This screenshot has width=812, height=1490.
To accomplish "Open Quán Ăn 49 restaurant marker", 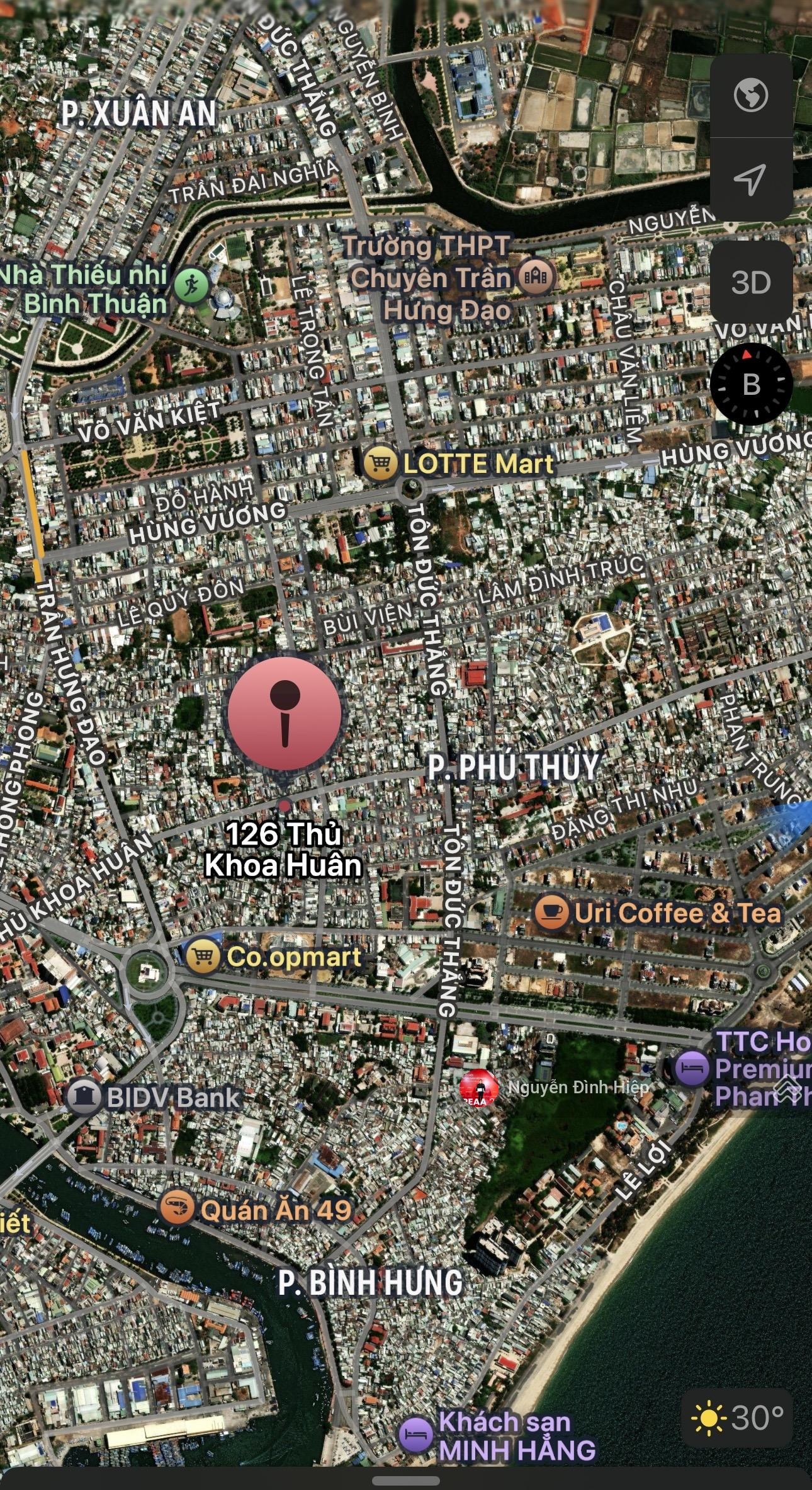I will 177,1208.
